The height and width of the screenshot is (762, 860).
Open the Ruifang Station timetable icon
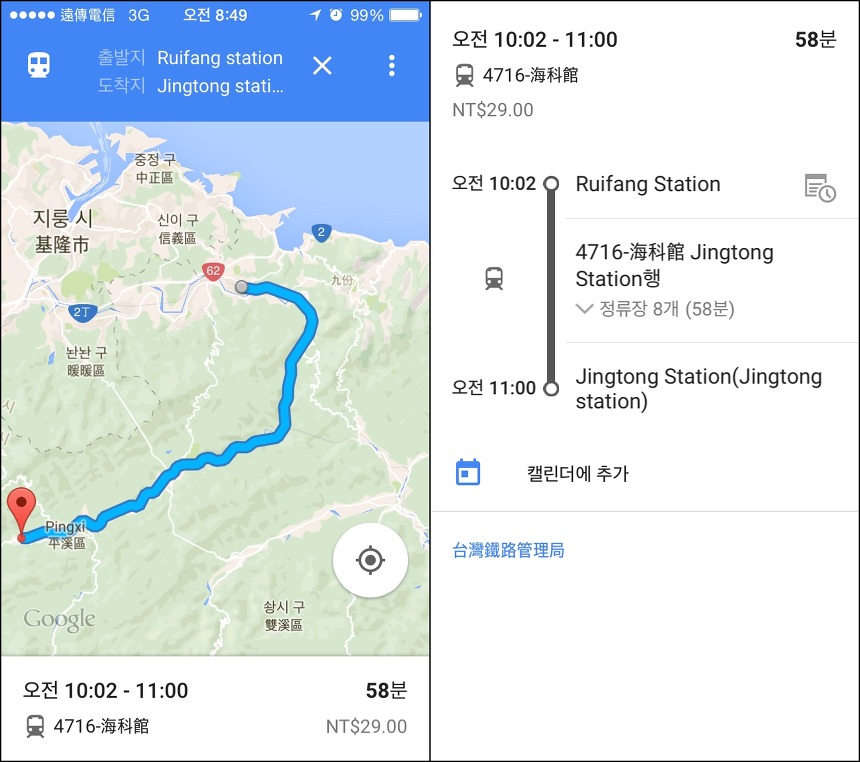pos(820,187)
